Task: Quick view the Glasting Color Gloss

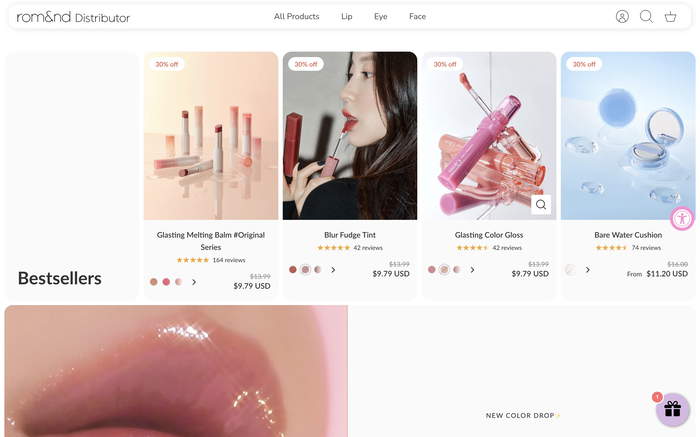Action: click(x=541, y=204)
